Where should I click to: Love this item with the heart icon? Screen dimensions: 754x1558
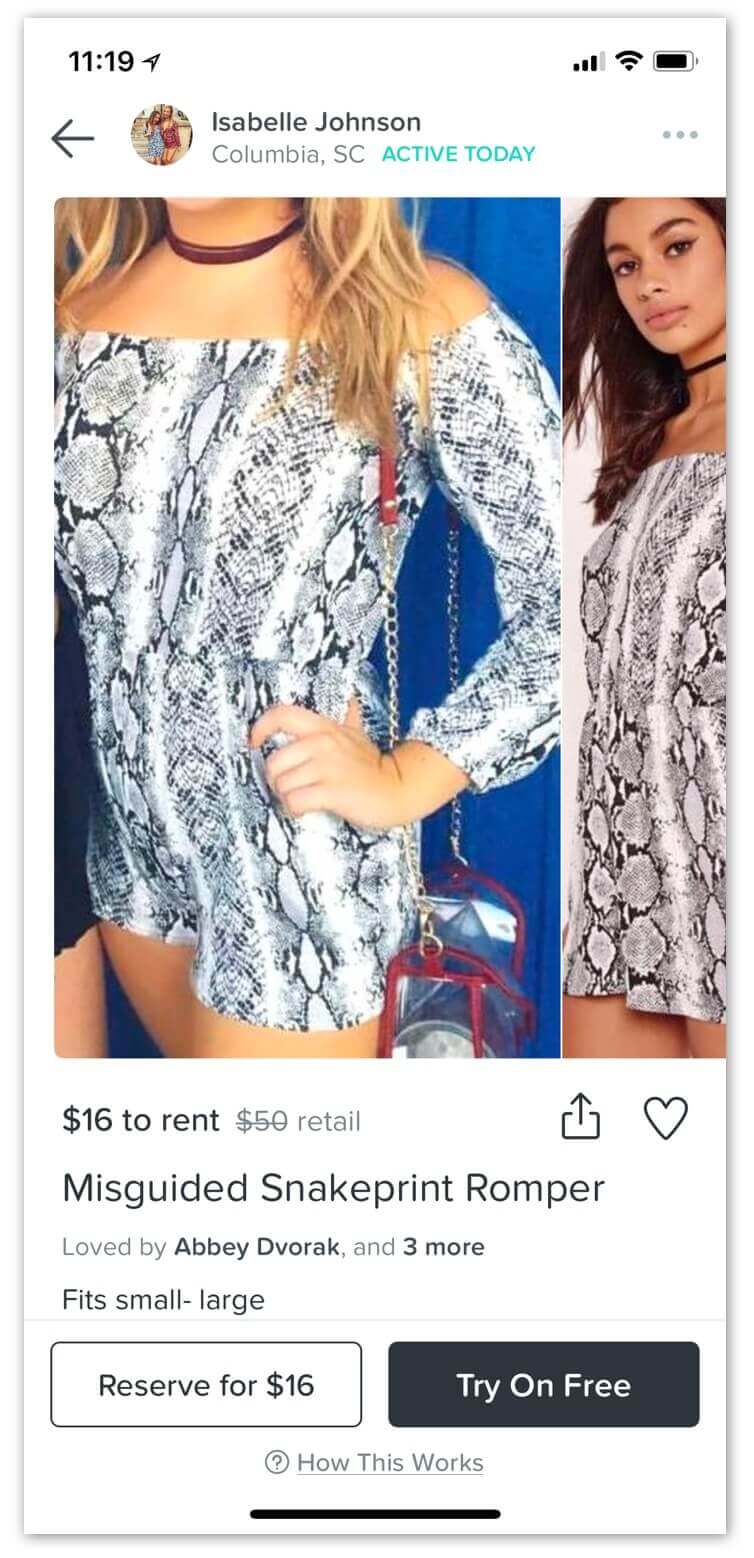[666, 1118]
